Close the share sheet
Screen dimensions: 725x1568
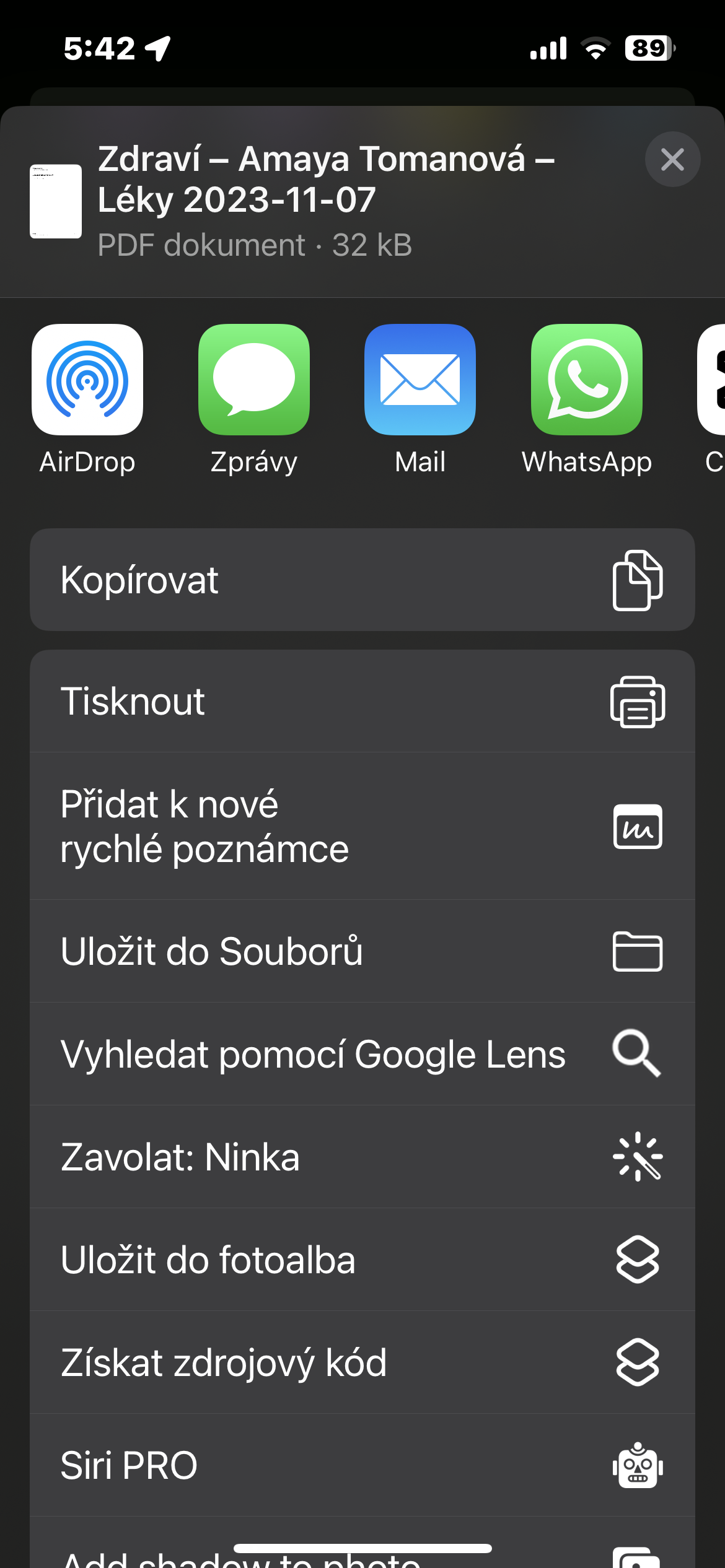tap(672, 159)
